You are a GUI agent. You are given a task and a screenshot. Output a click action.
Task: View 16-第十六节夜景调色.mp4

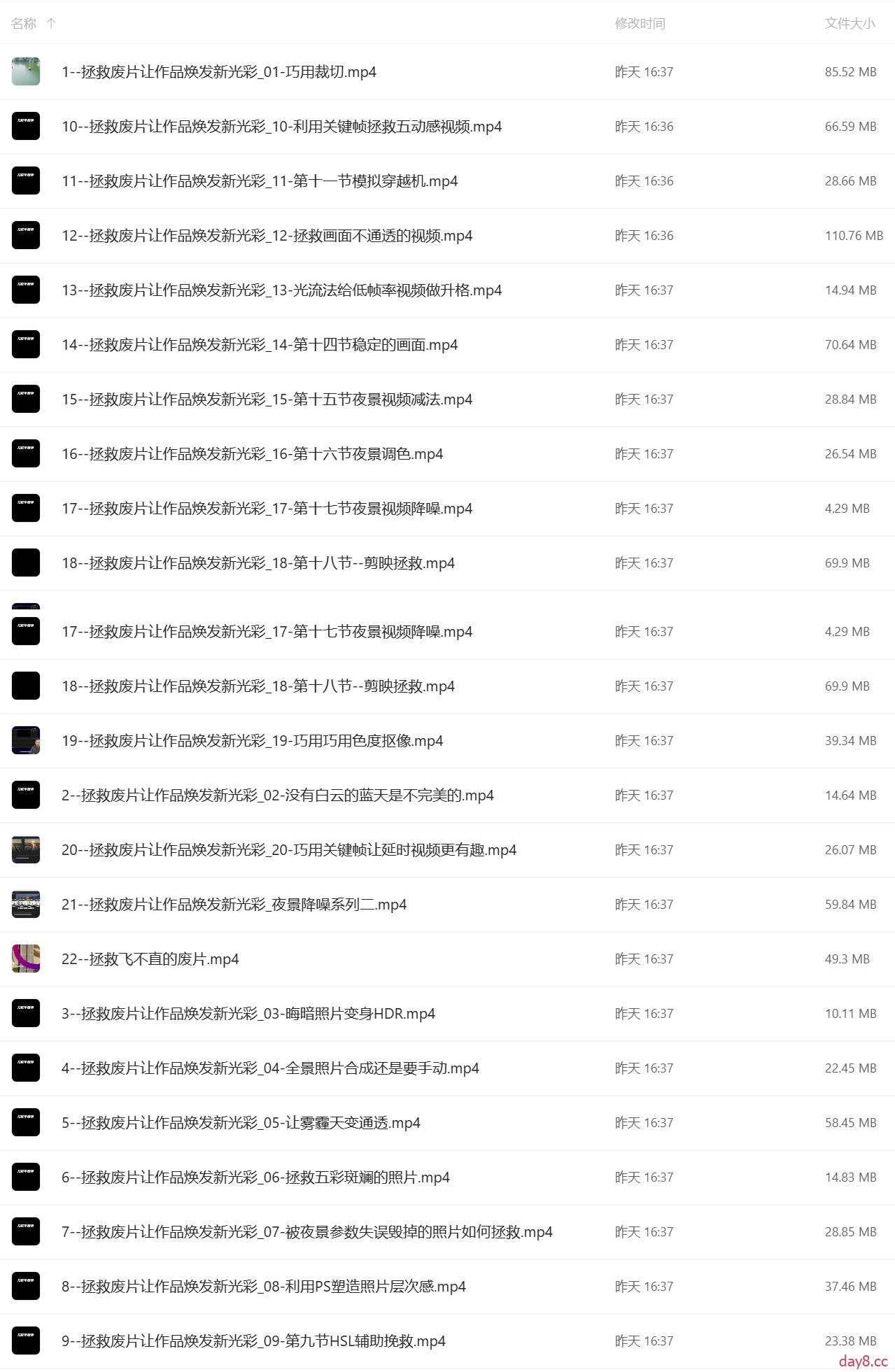pyautogui.click(x=252, y=454)
